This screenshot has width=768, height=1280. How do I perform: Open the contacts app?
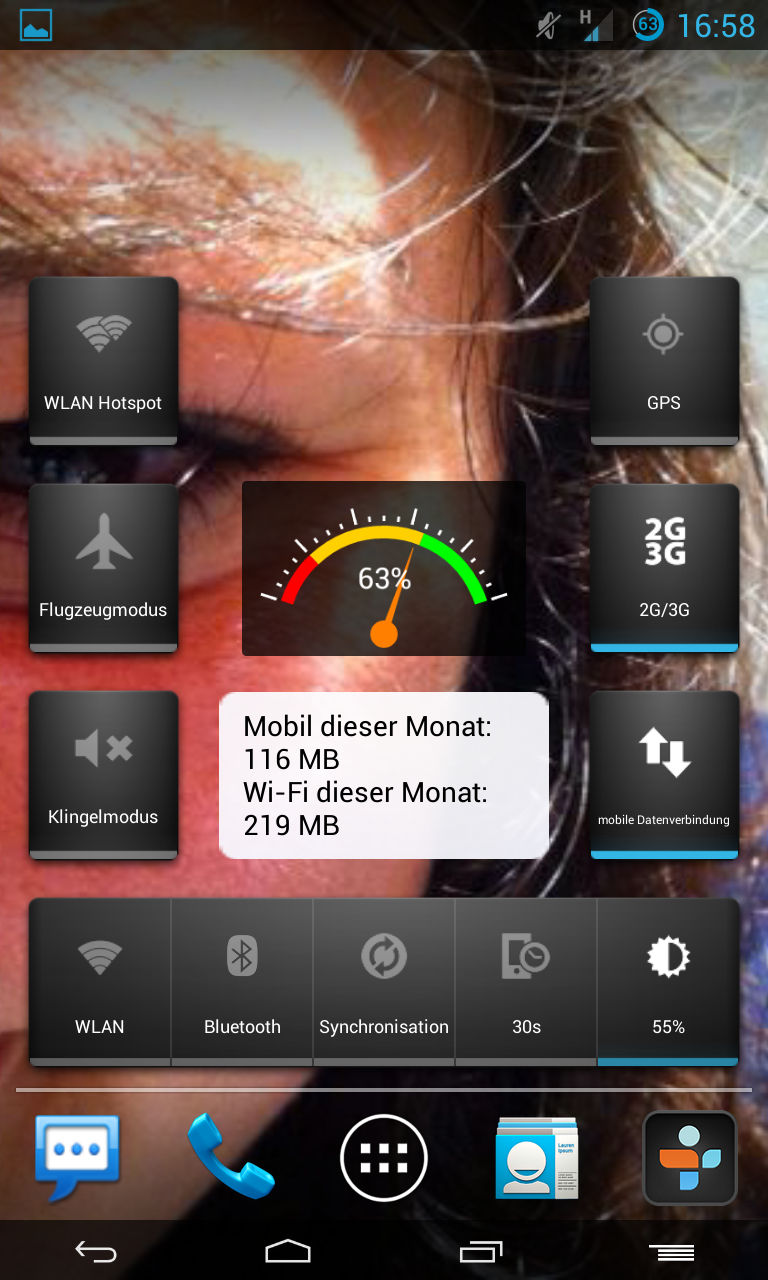537,1158
